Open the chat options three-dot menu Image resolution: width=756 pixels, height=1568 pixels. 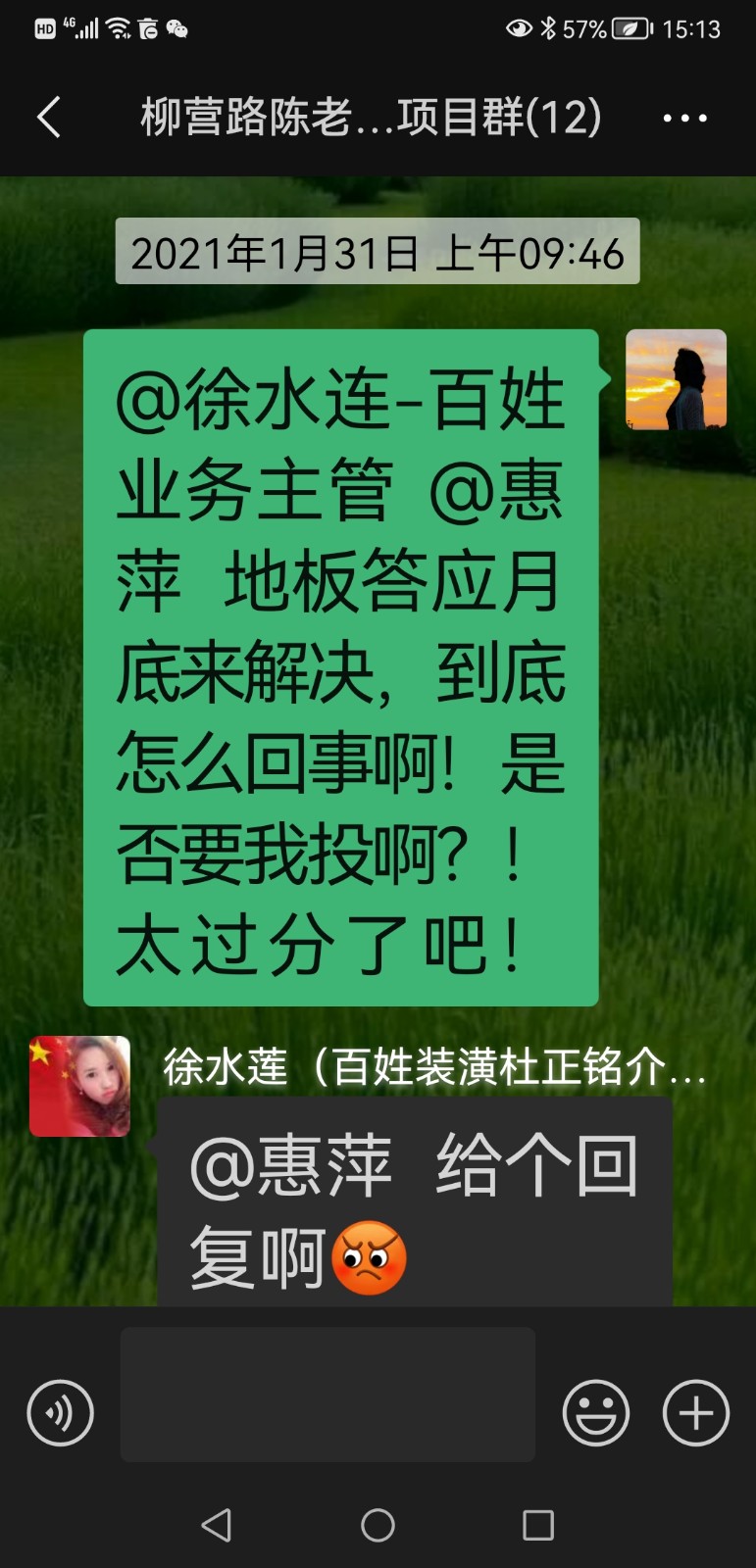tap(684, 118)
